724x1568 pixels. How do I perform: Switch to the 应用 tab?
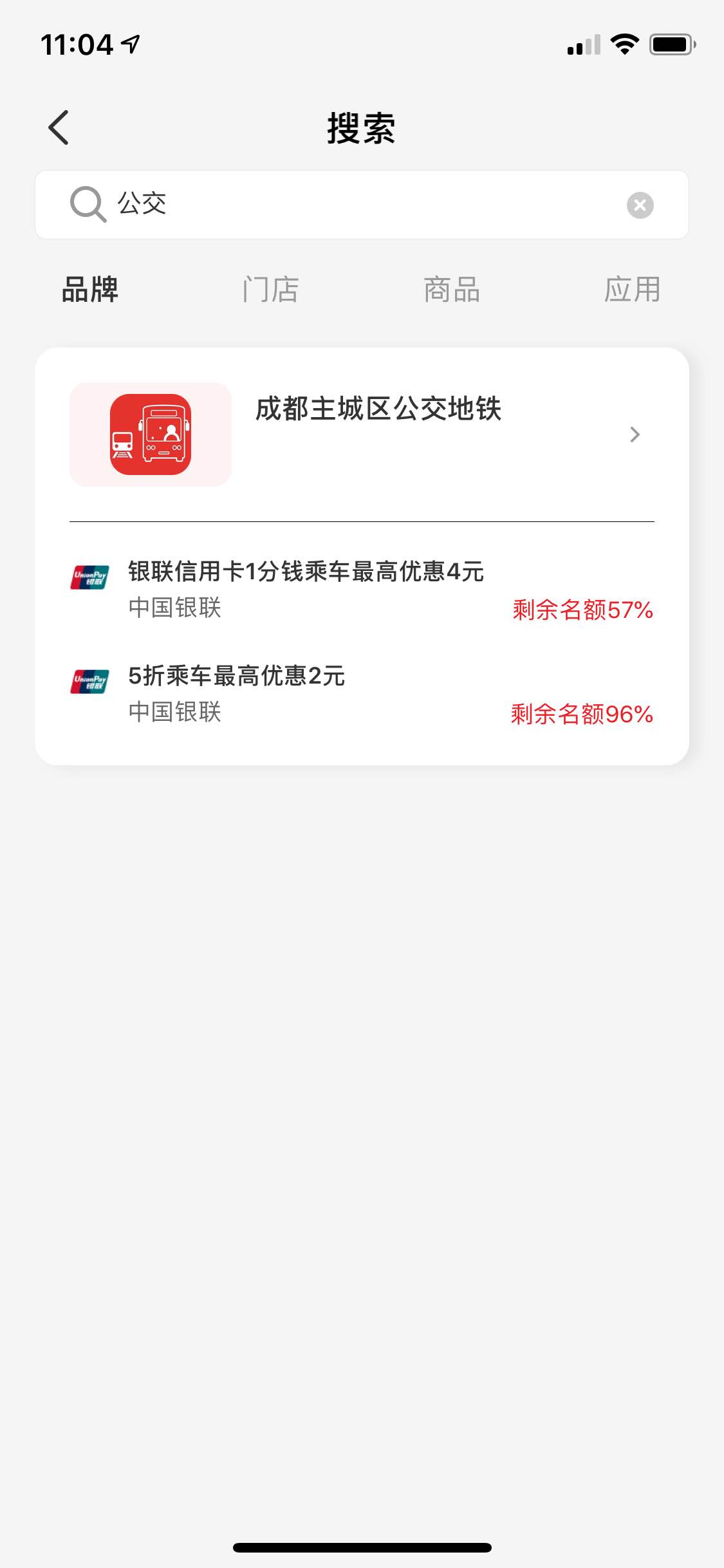coord(632,290)
